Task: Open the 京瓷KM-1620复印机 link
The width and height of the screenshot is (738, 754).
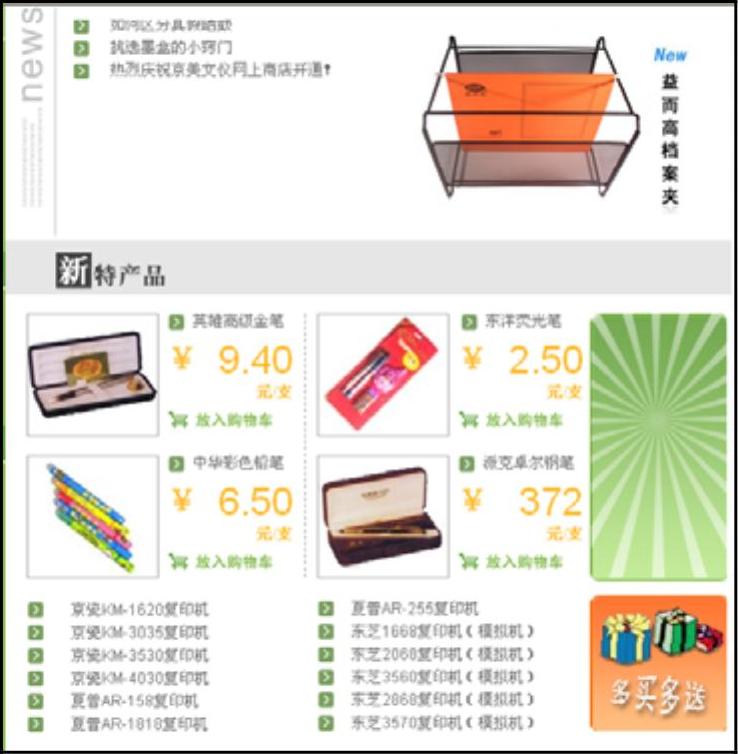Action: tap(140, 609)
